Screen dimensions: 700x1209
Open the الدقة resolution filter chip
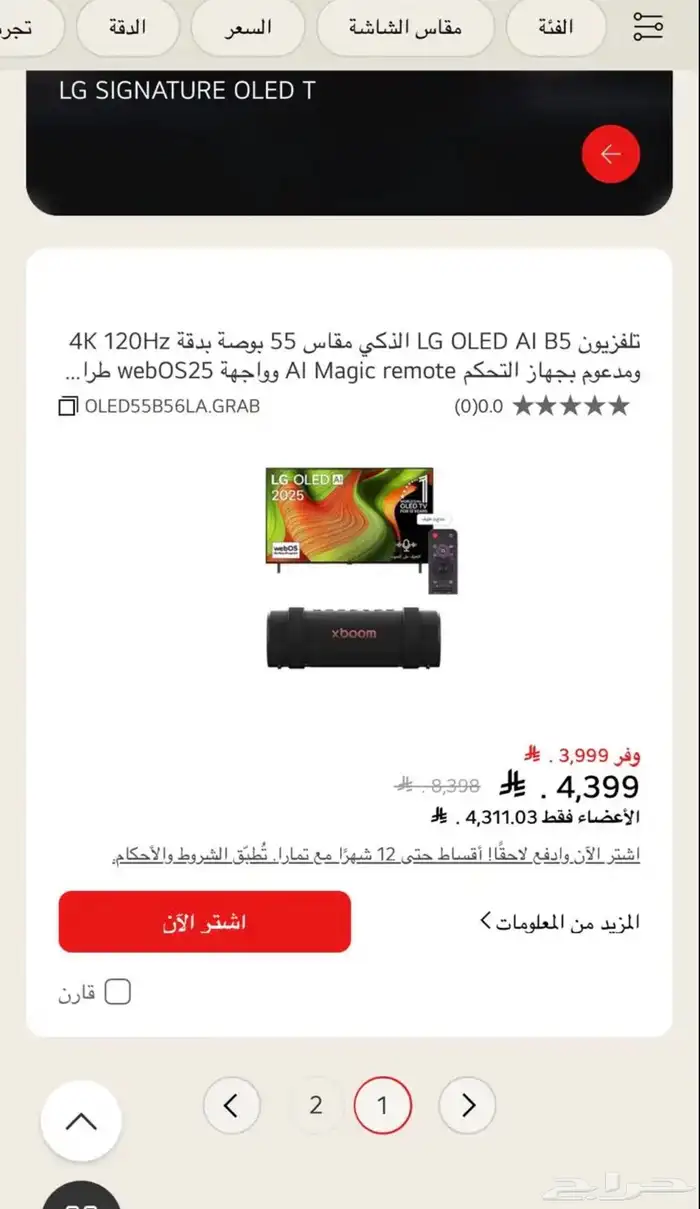127,27
